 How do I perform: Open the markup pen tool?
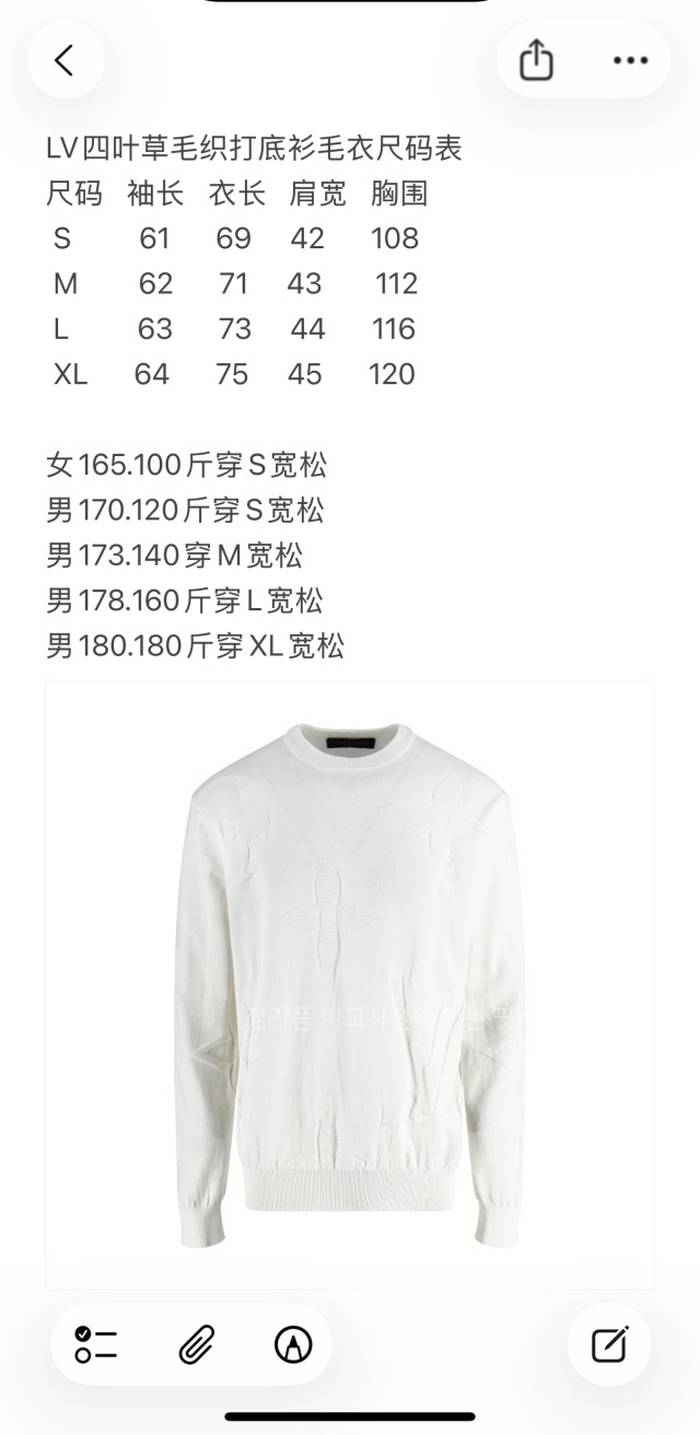pos(292,1345)
